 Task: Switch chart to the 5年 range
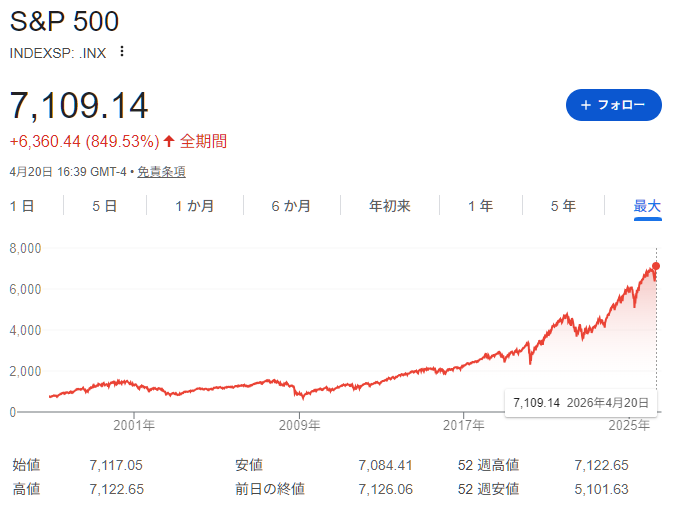(563, 206)
